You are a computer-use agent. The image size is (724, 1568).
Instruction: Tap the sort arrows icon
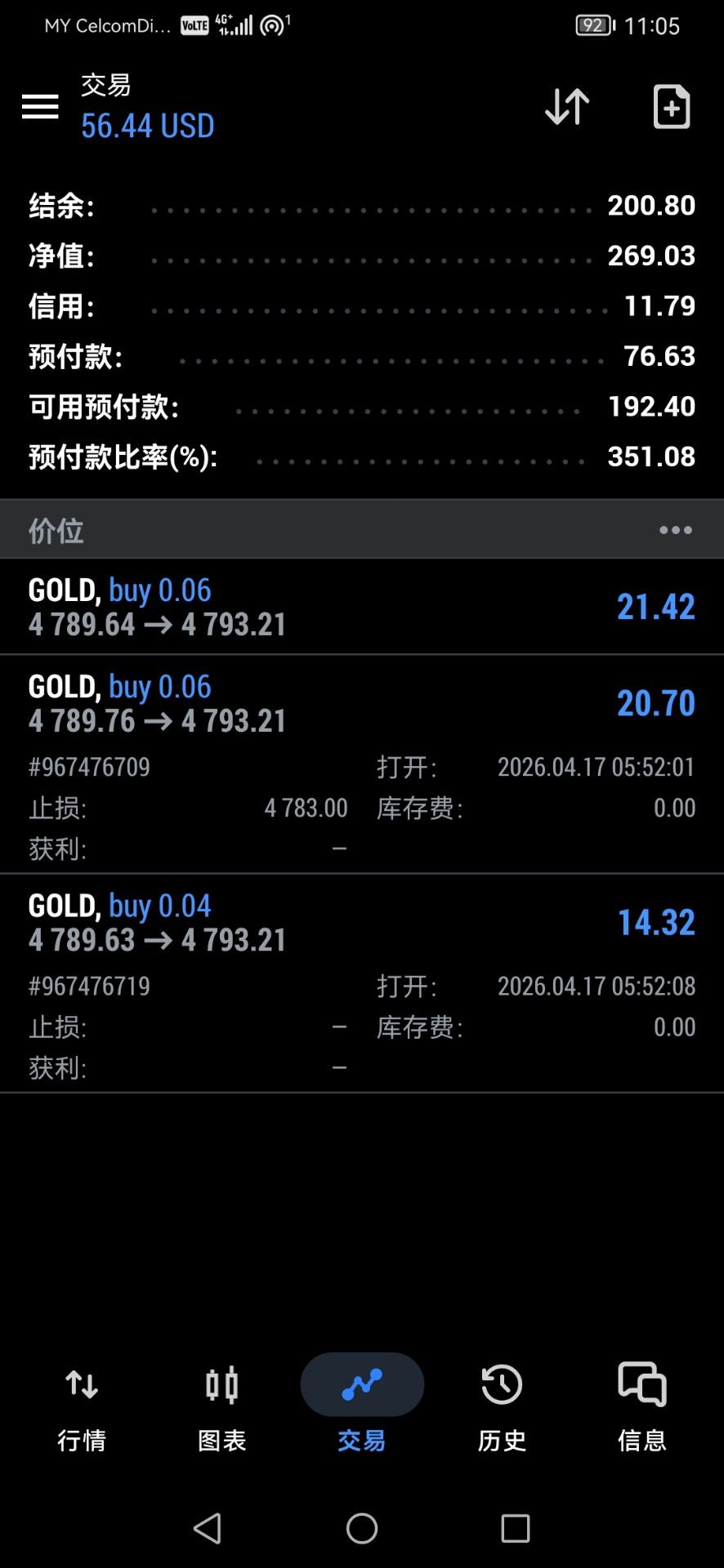point(566,106)
